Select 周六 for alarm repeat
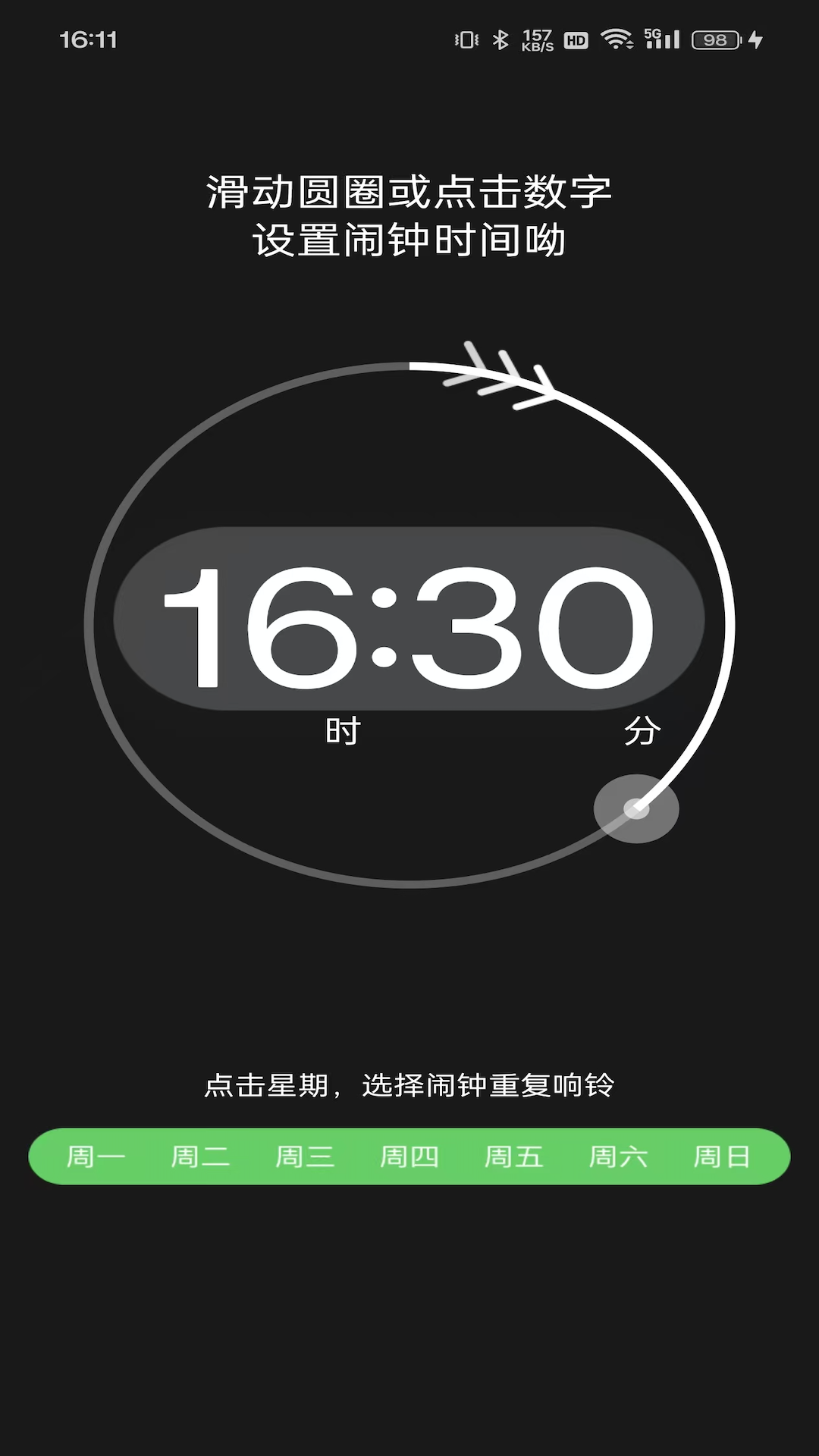819x1456 pixels. (x=618, y=1156)
